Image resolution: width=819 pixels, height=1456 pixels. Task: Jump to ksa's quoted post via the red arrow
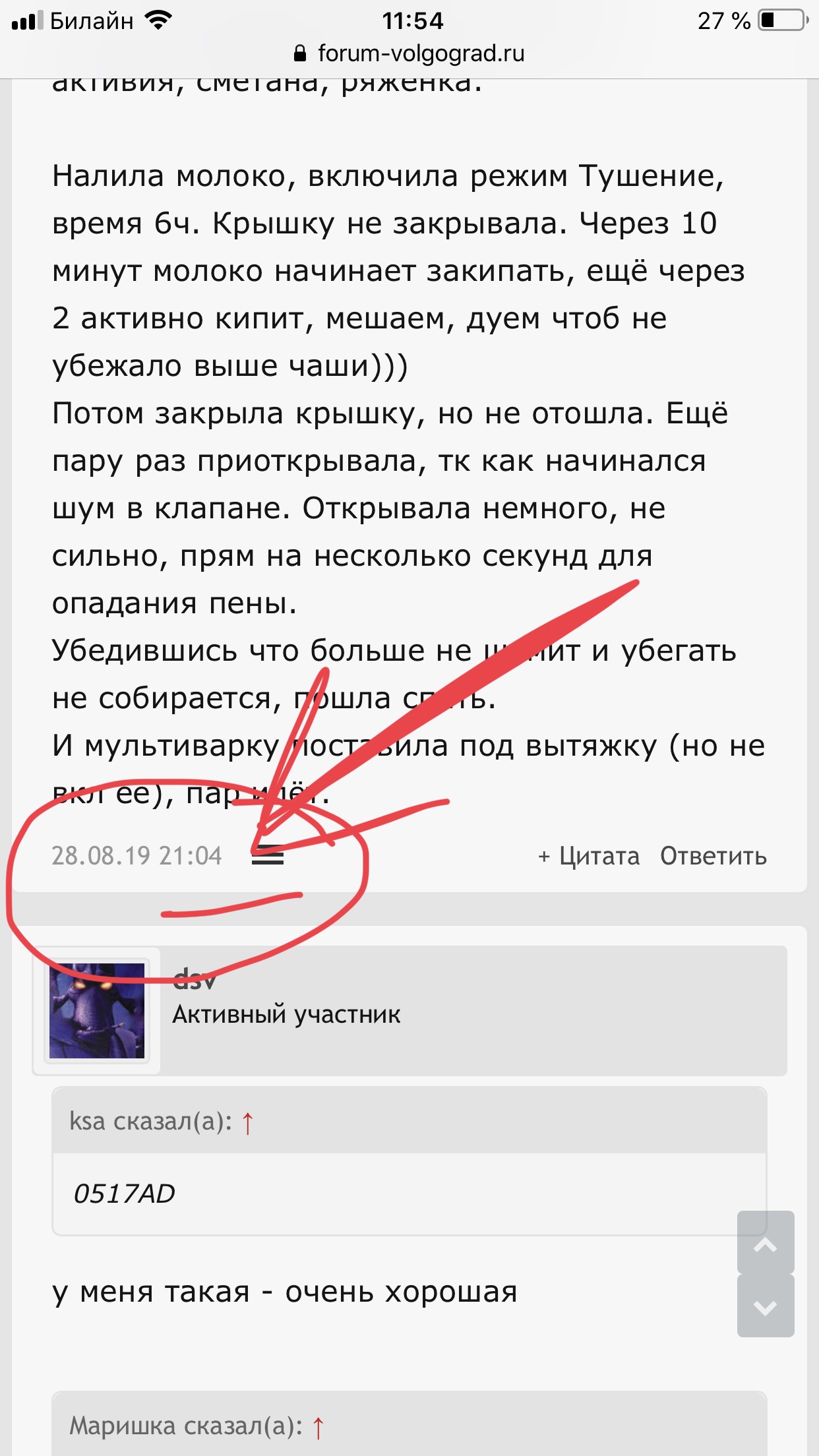tap(248, 1122)
